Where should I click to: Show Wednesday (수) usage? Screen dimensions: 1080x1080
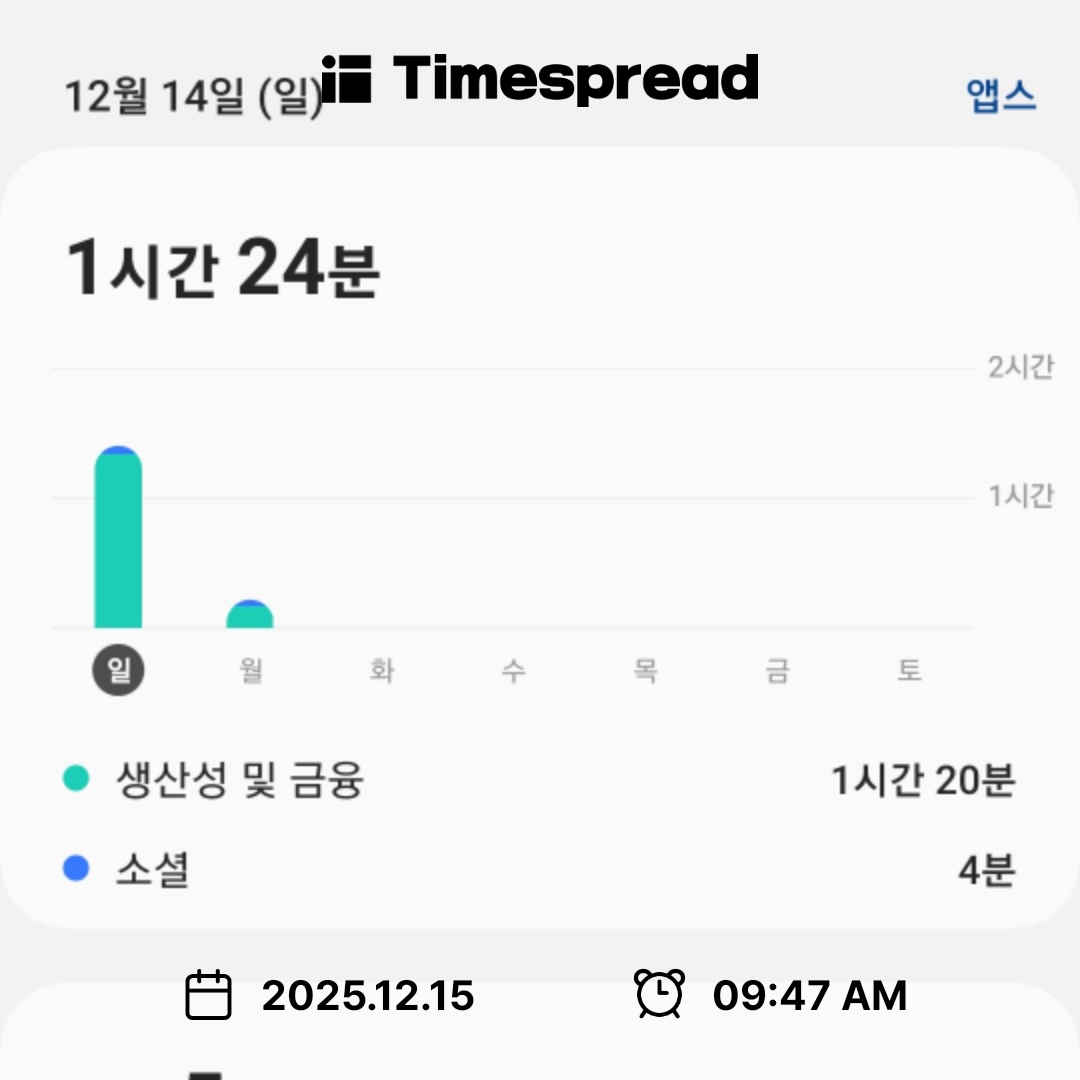pos(513,670)
